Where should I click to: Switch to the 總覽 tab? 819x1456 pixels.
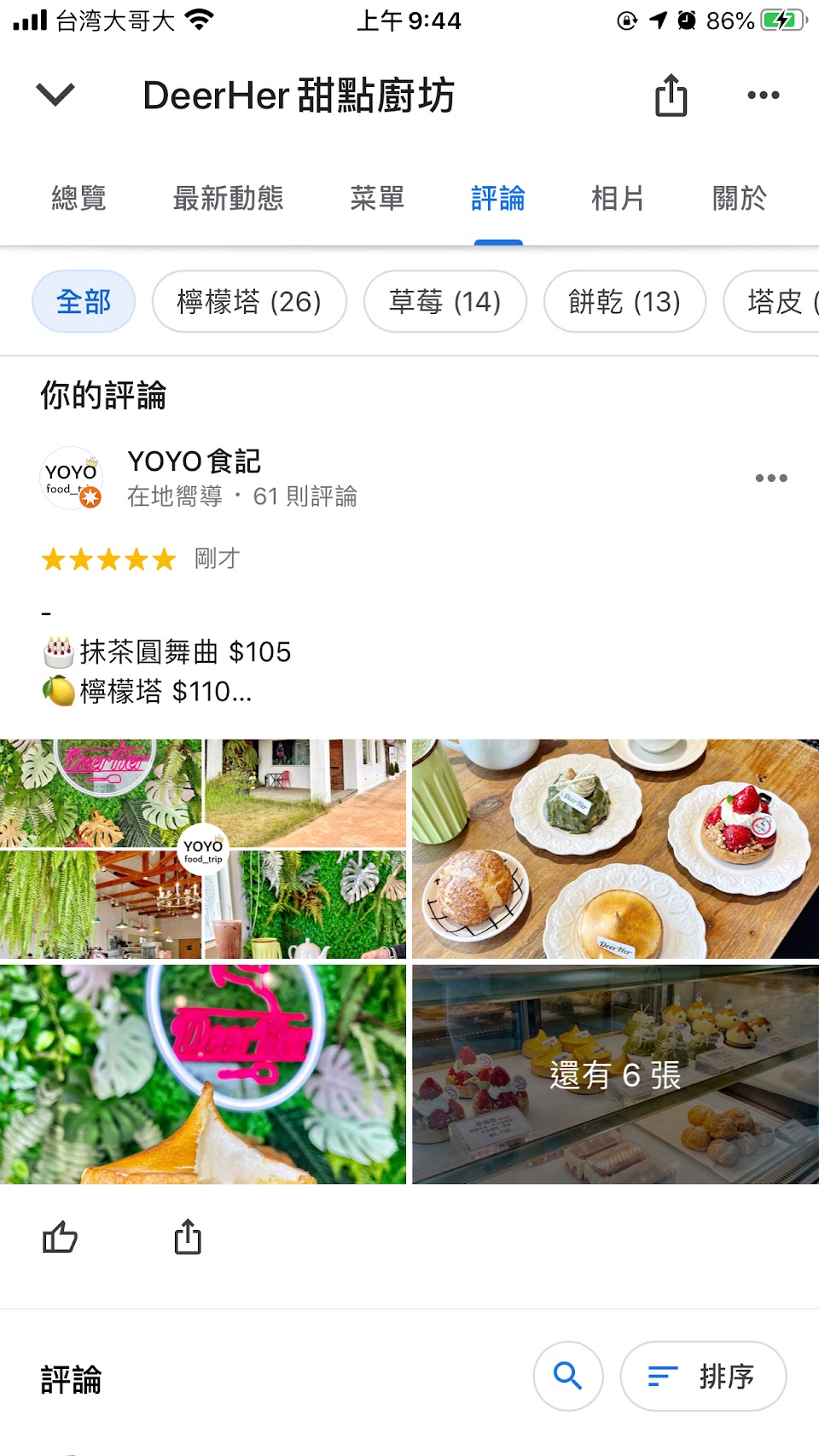(x=78, y=199)
